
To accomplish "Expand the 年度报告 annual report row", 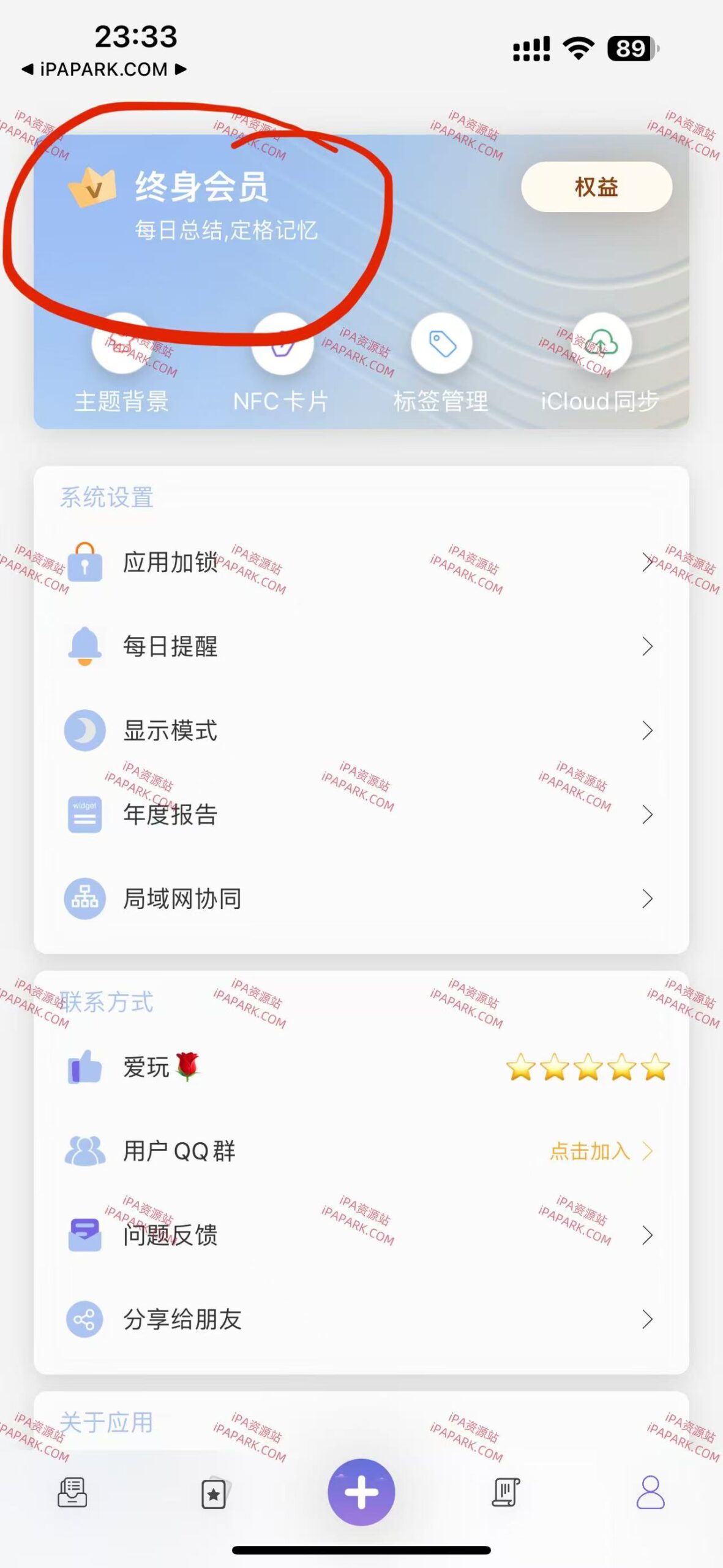I will [361, 815].
